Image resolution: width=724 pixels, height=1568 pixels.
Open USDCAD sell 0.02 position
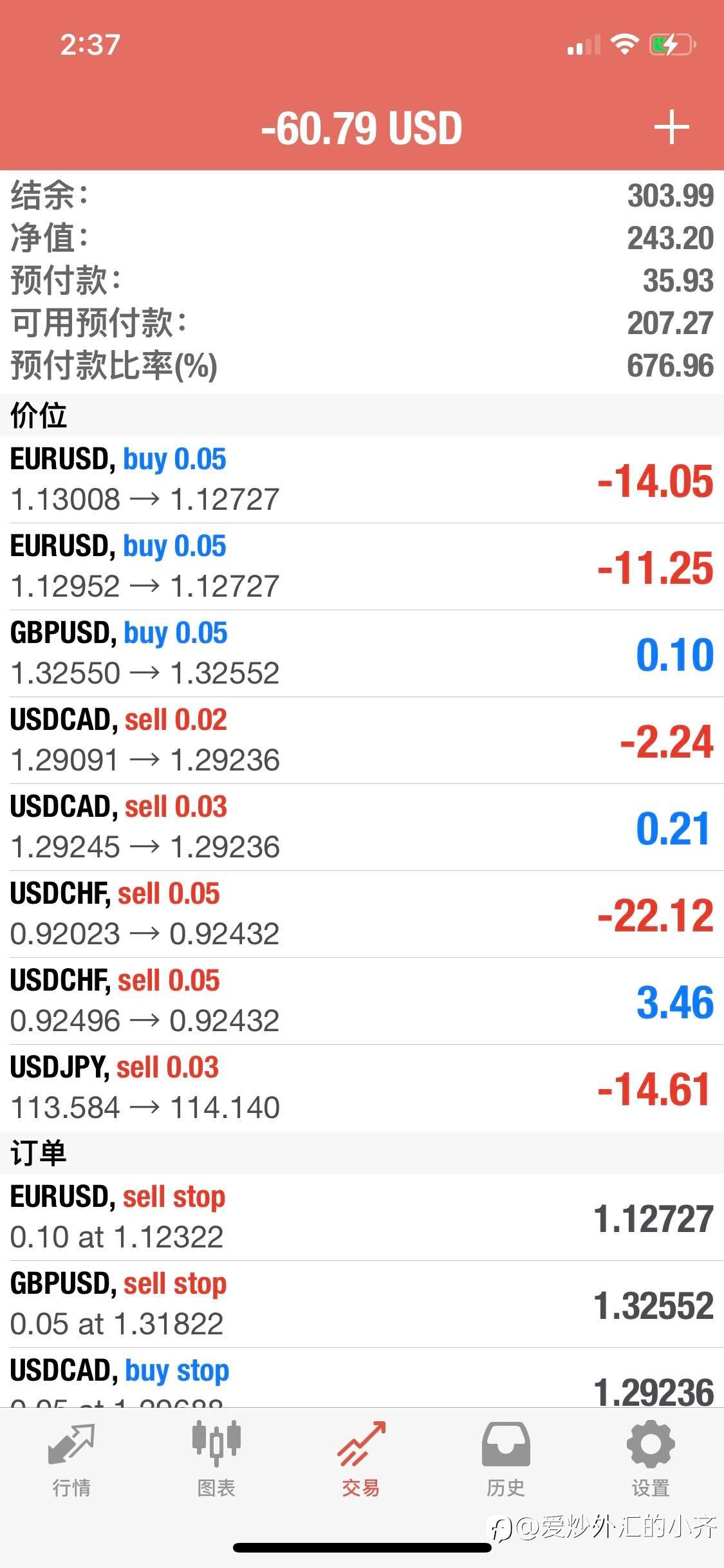point(362,740)
